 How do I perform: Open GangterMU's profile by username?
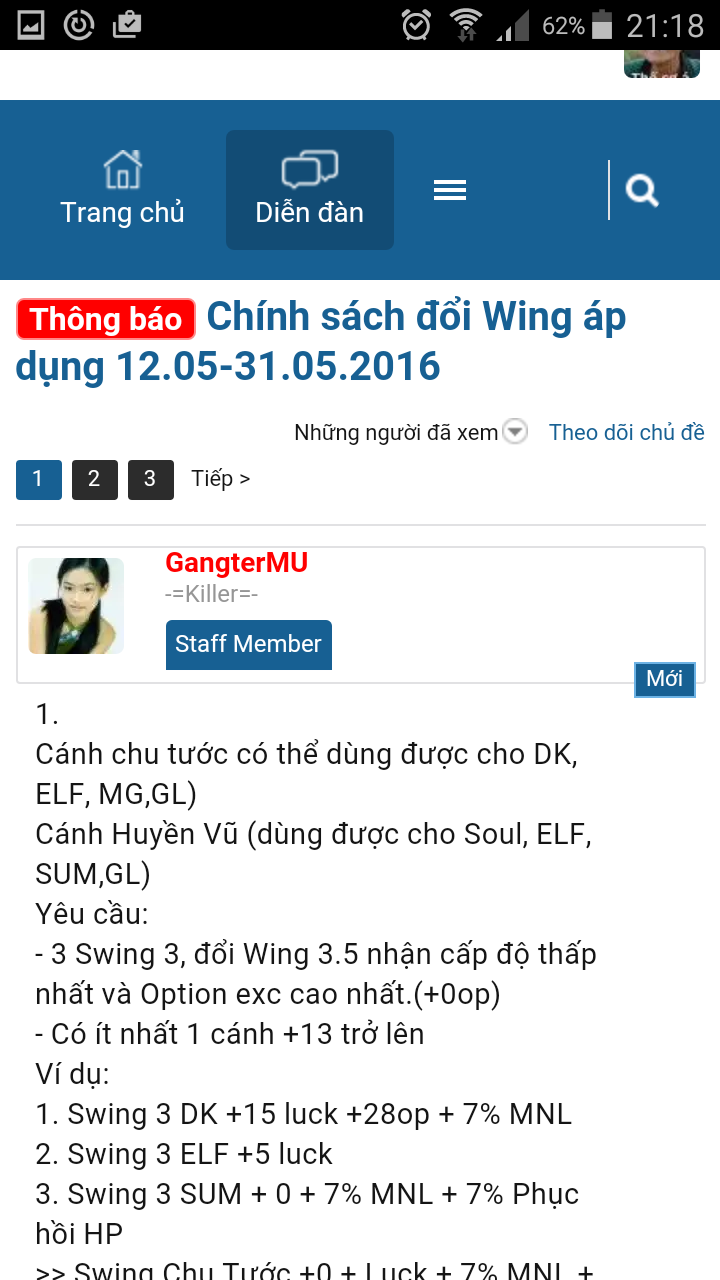[x=236, y=563]
